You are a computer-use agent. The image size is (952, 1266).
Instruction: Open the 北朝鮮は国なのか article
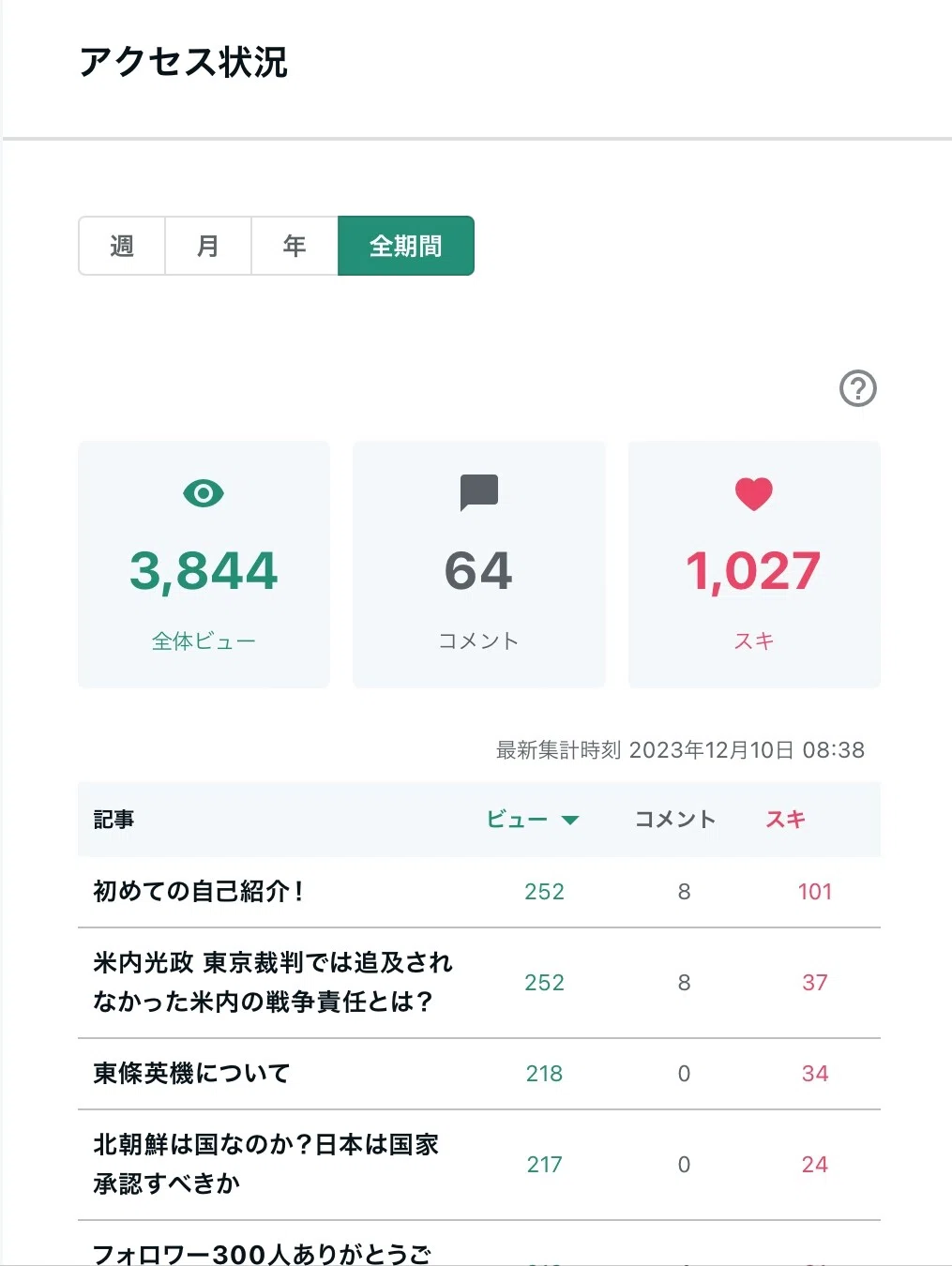coord(265,1164)
